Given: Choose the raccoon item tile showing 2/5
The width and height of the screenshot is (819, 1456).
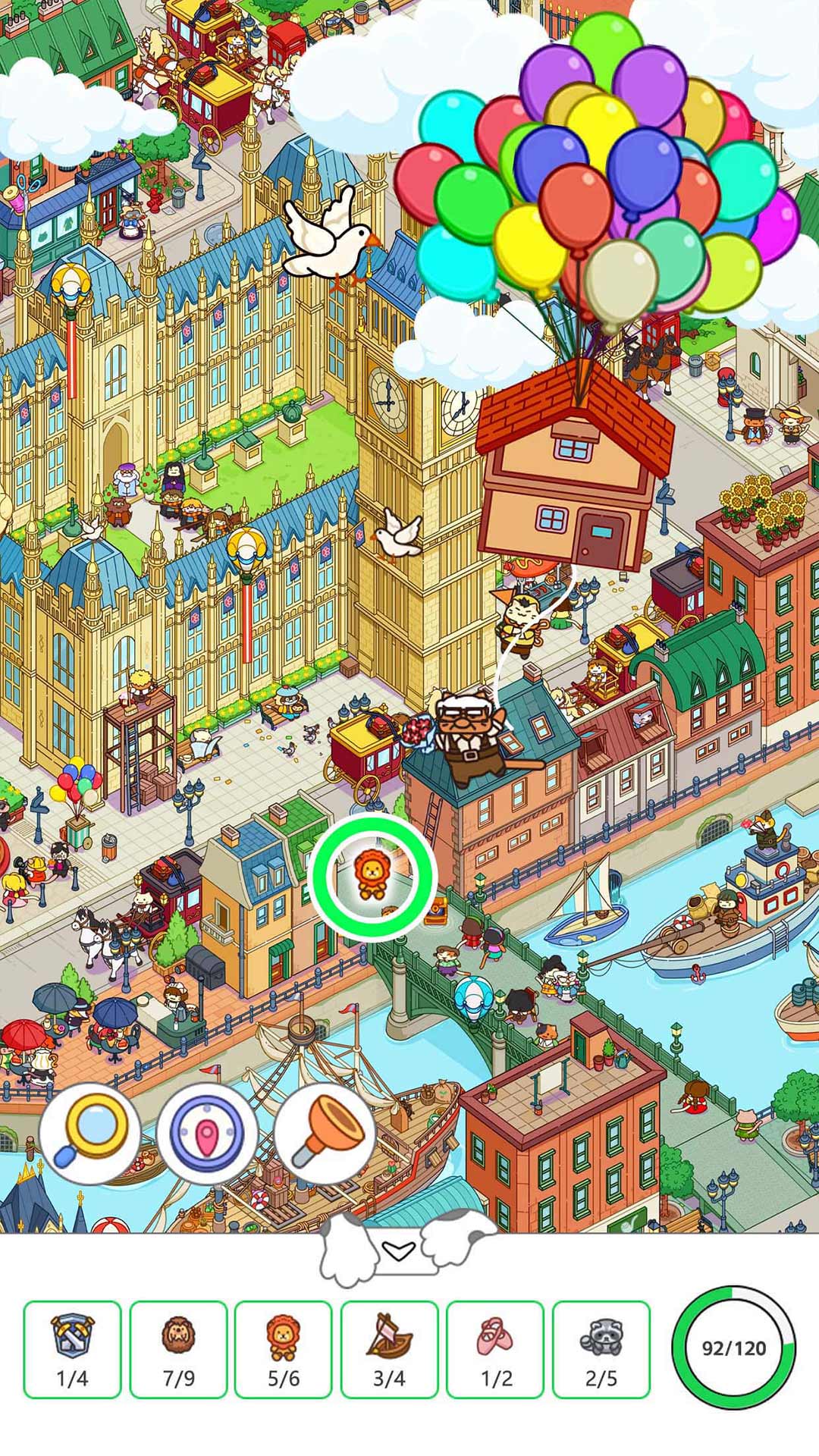Looking at the screenshot, I should tap(601, 1349).
